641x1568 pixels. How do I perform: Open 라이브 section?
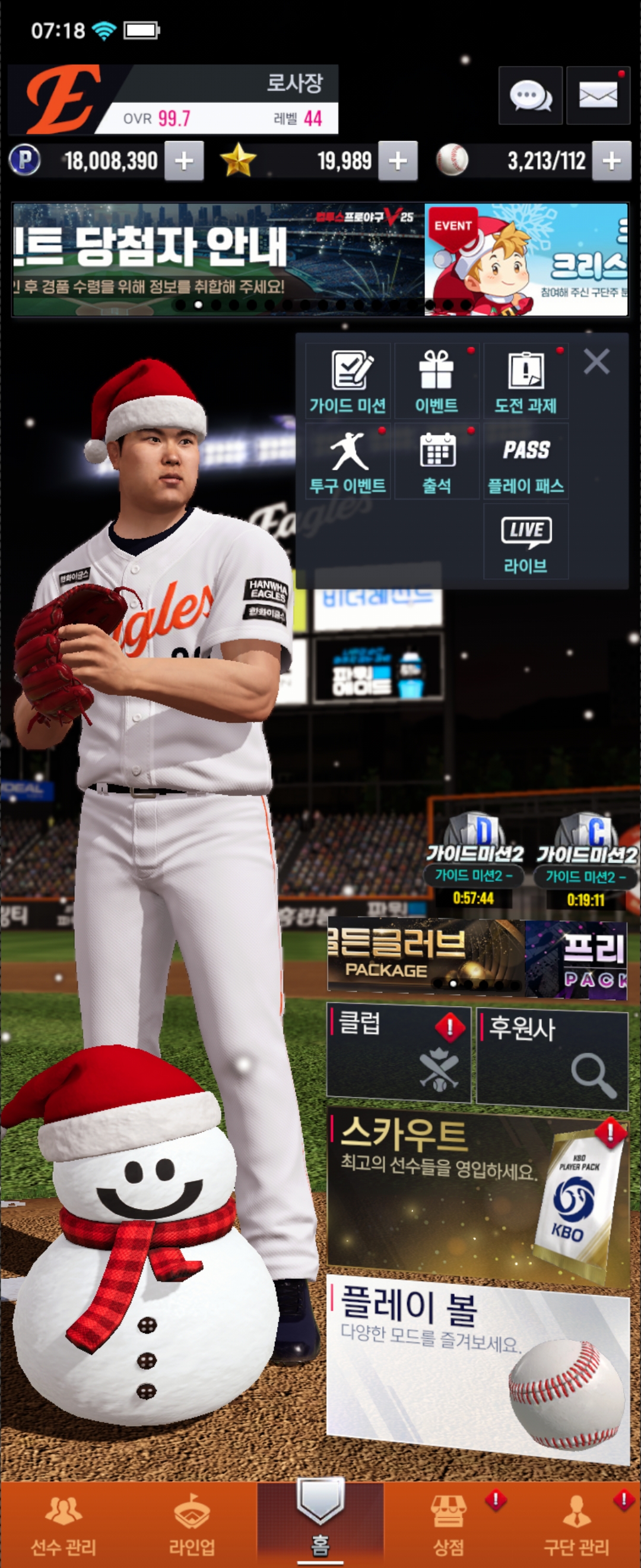525,541
